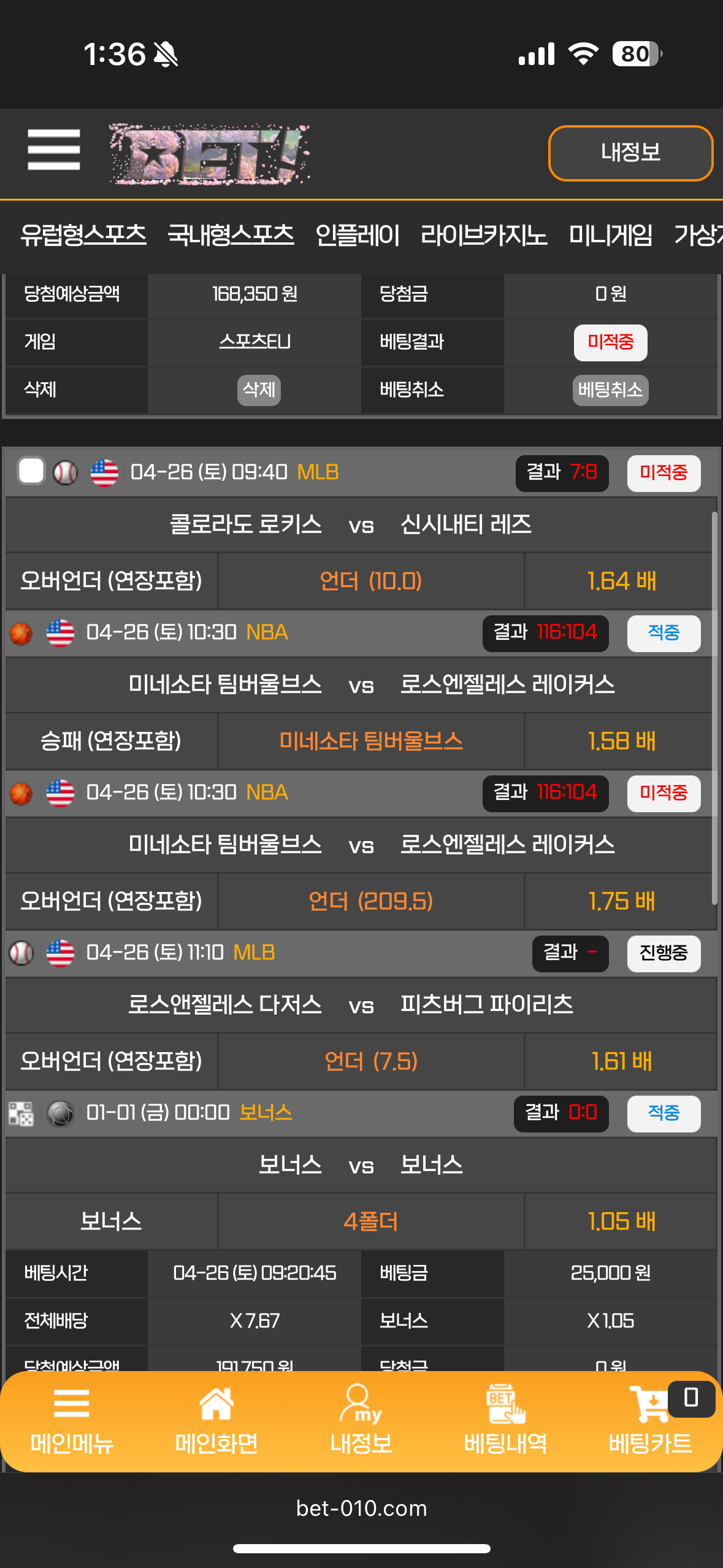The image size is (723, 1568).
Task: Tap the 내정보 button in the header
Action: (630, 153)
